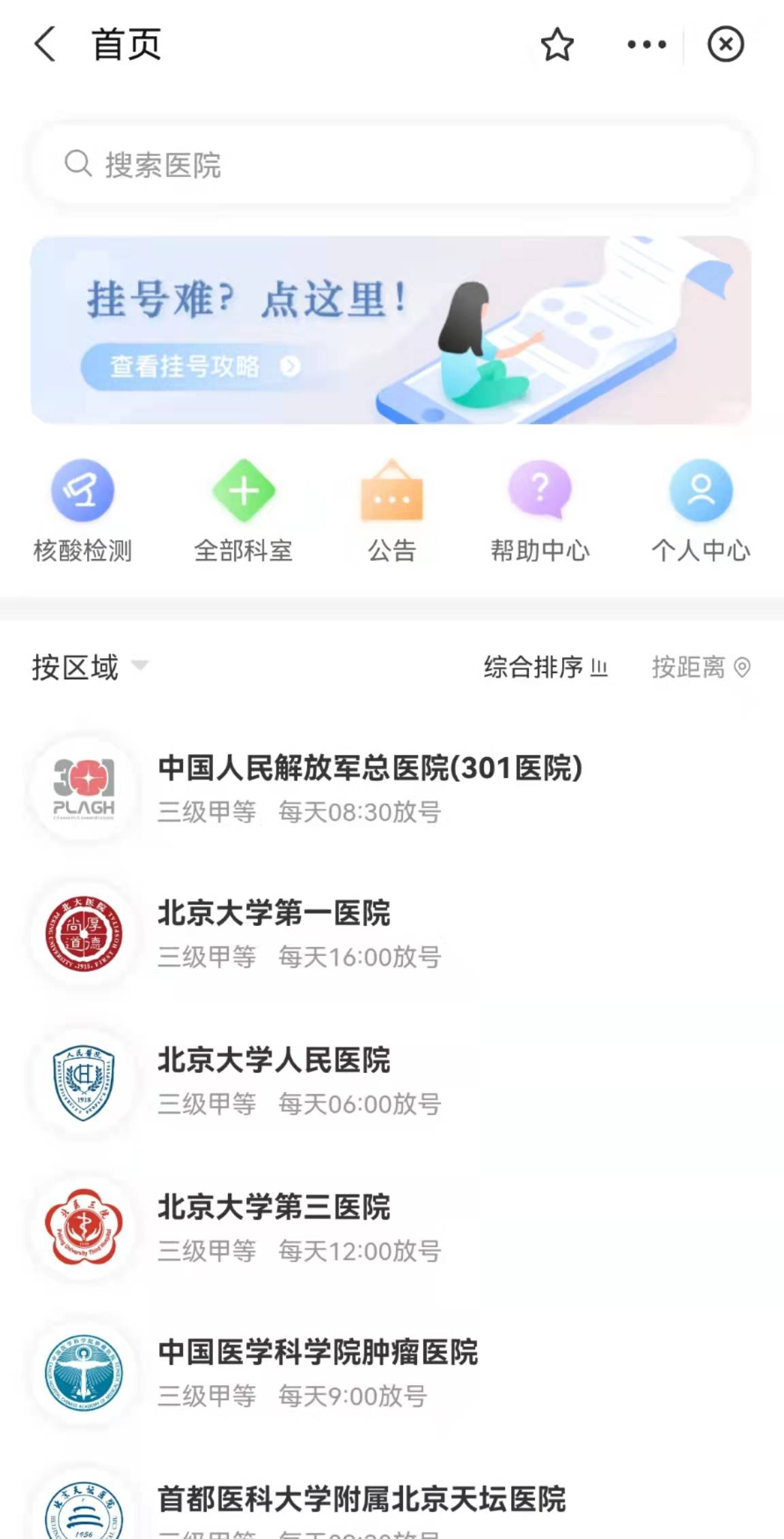
Task: Open the three-dot more options menu
Action: 647,45
